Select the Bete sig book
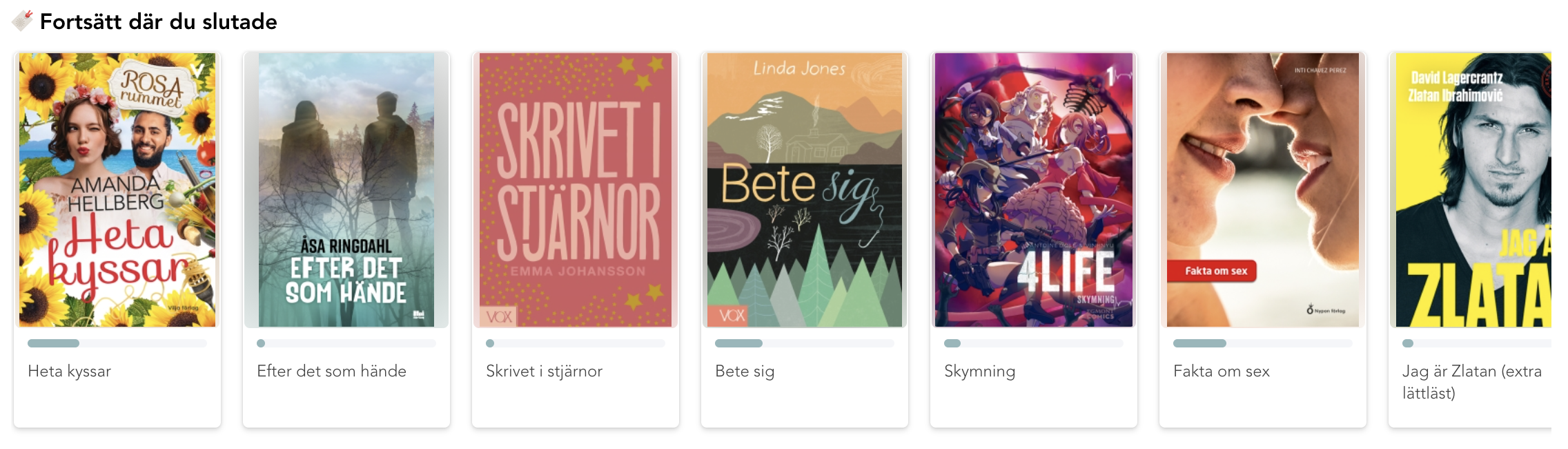This screenshot has height=449, width=1568. click(x=805, y=190)
